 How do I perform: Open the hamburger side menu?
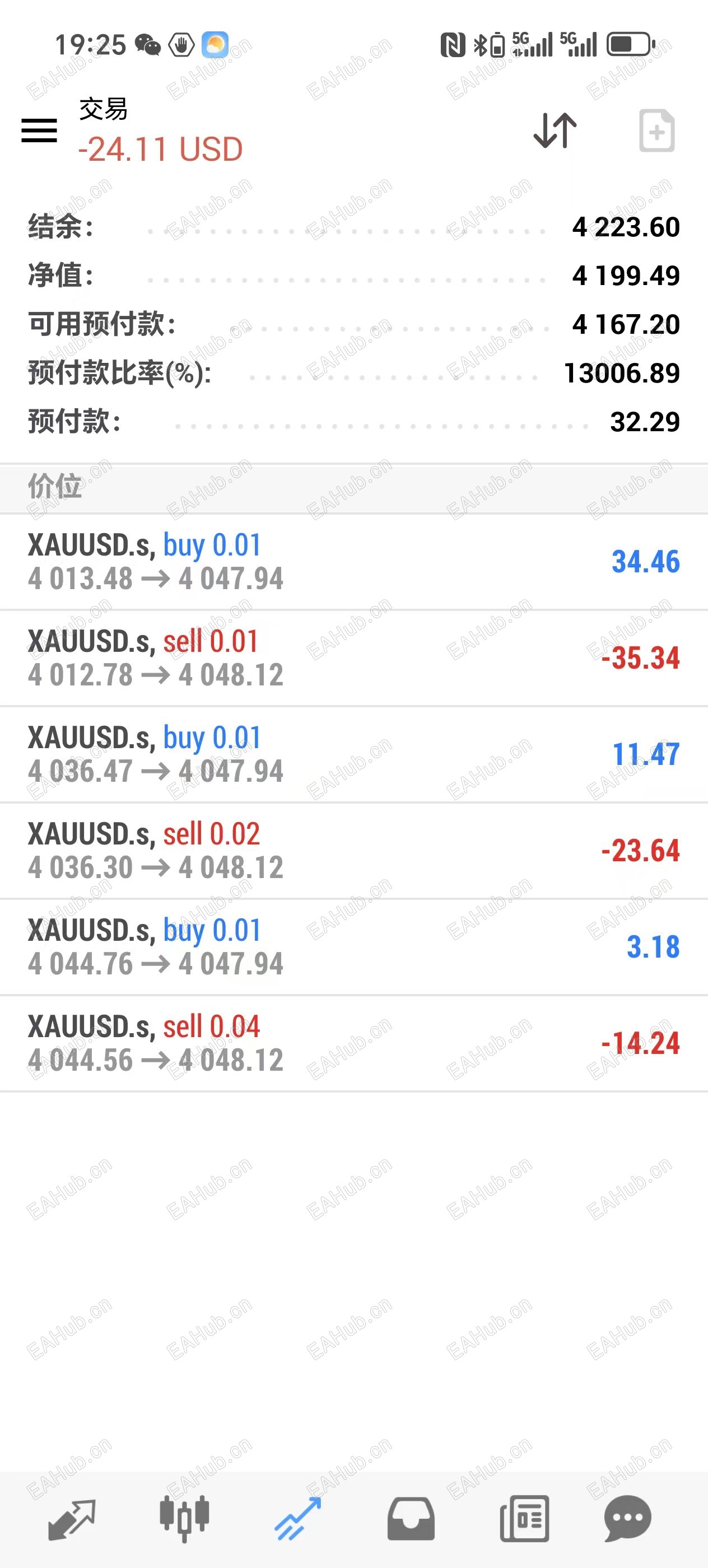39,130
